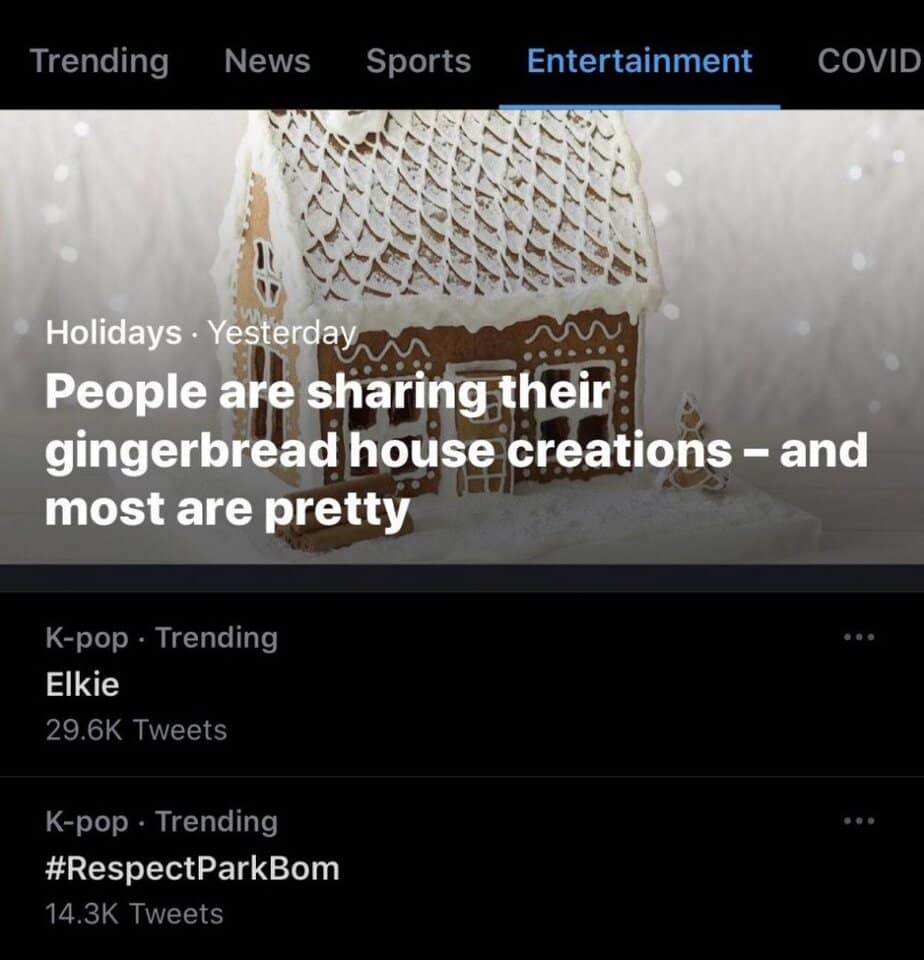
Task: Switch to the Trending tab
Action: 99,61
